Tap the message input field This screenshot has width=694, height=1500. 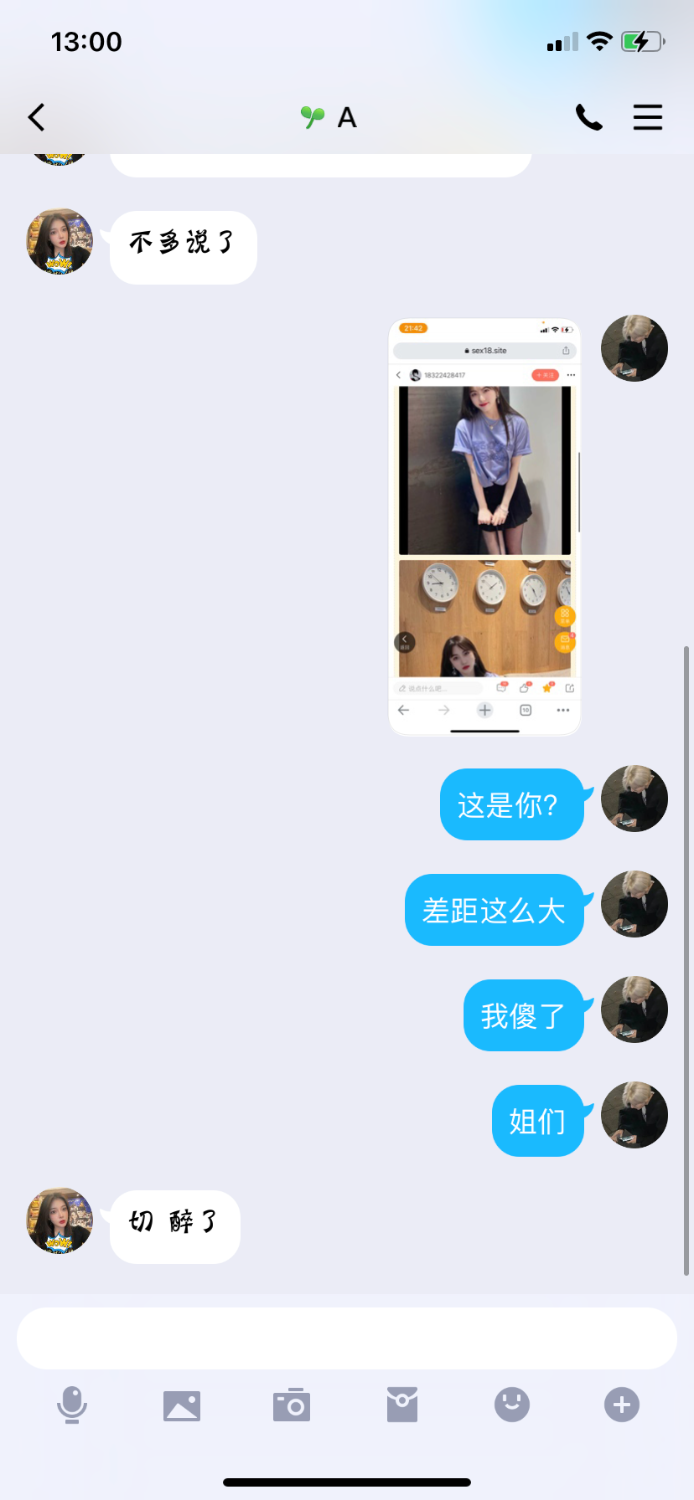tap(347, 1338)
